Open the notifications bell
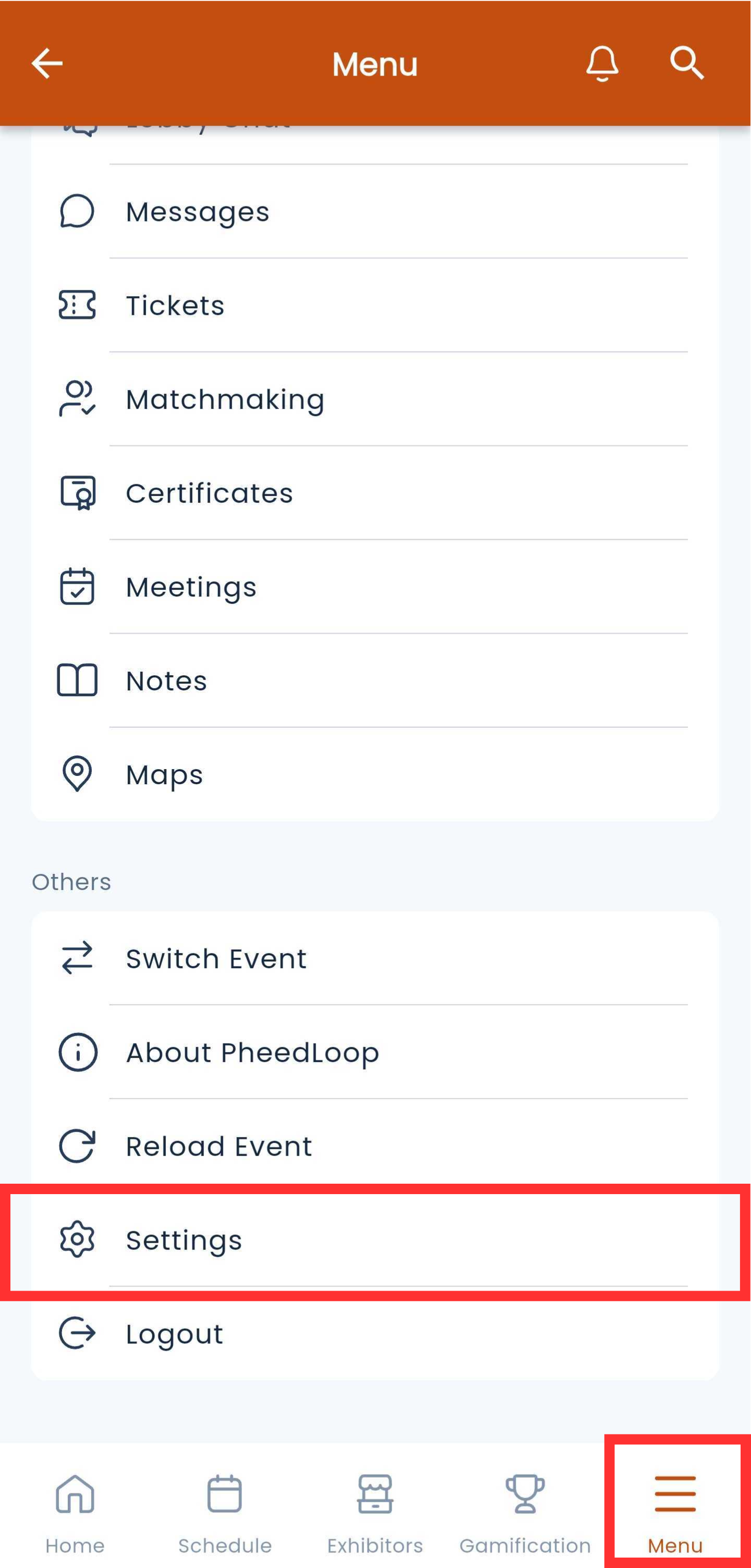 [602, 63]
